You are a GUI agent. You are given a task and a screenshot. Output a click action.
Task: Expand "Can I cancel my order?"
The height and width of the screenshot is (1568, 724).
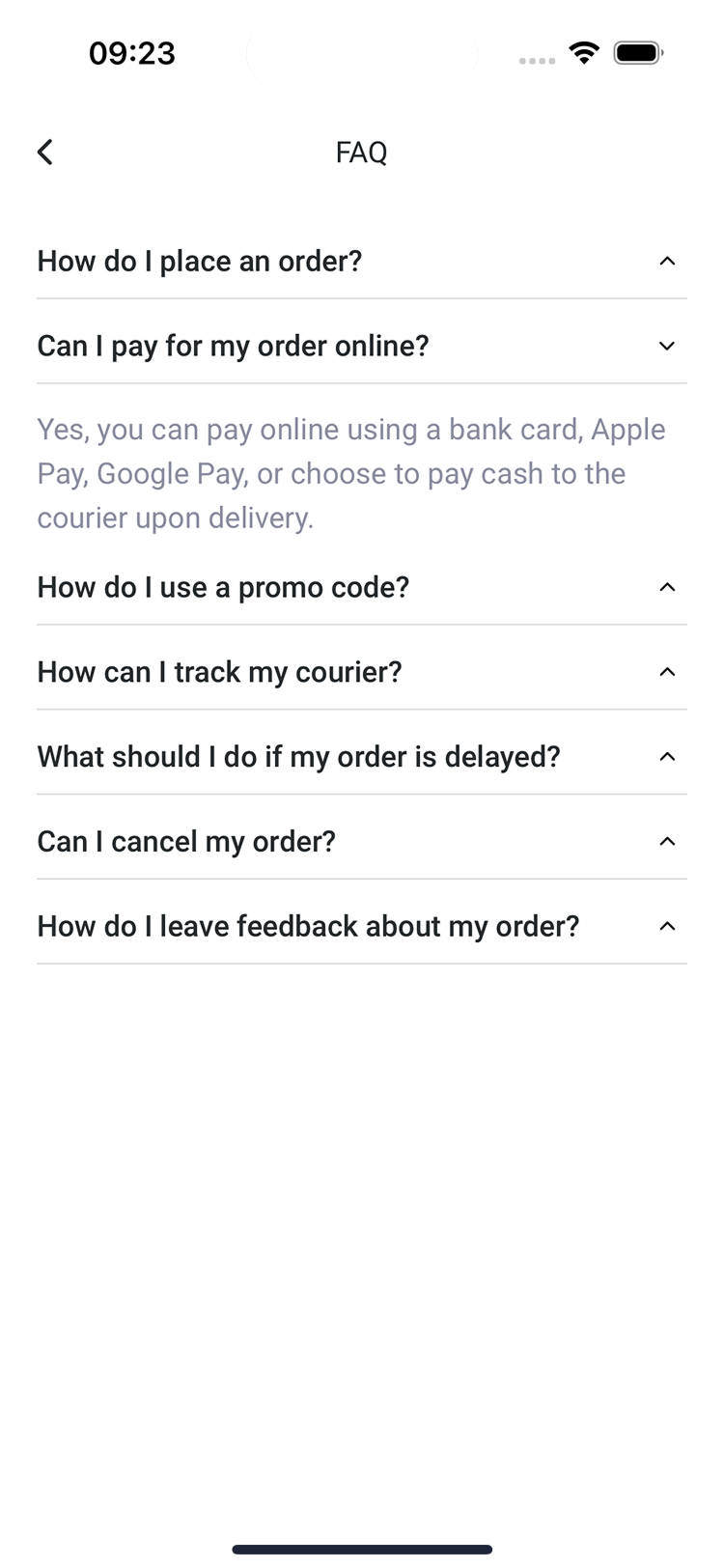361,842
